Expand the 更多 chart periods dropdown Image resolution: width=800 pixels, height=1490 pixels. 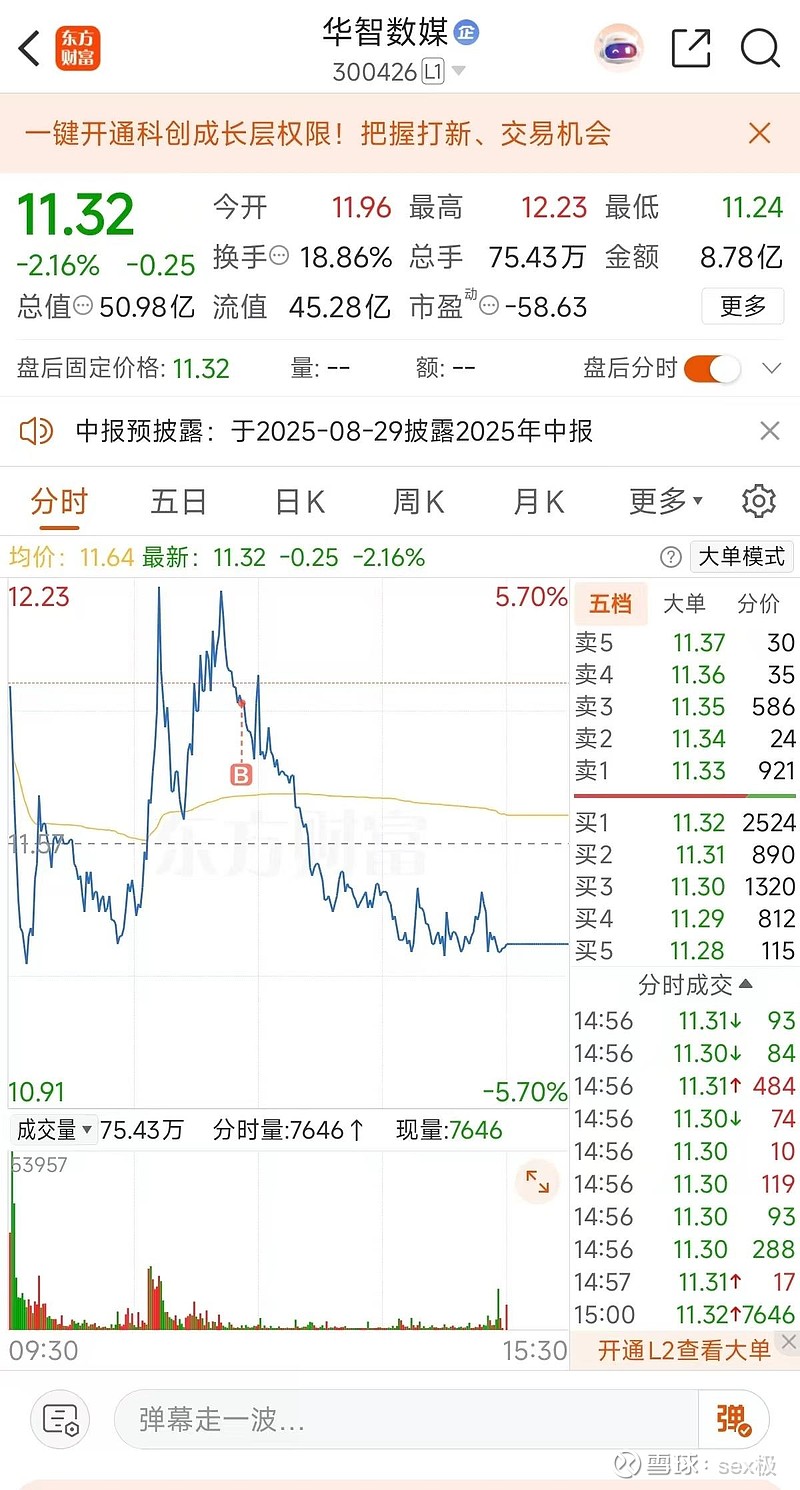click(666, 501)
